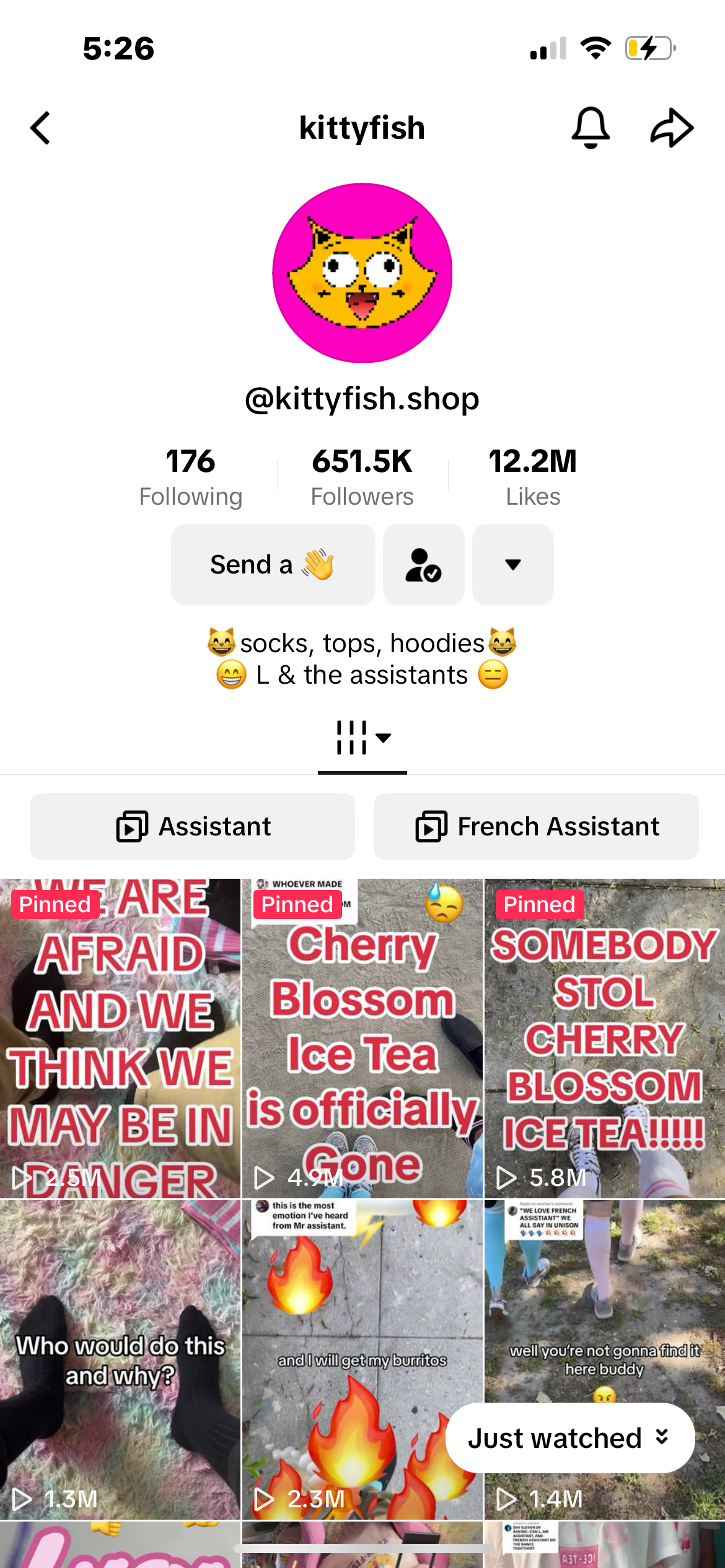725x1568 pixels.
Task: Open the 176 Following list
Action: coord(191,477)
